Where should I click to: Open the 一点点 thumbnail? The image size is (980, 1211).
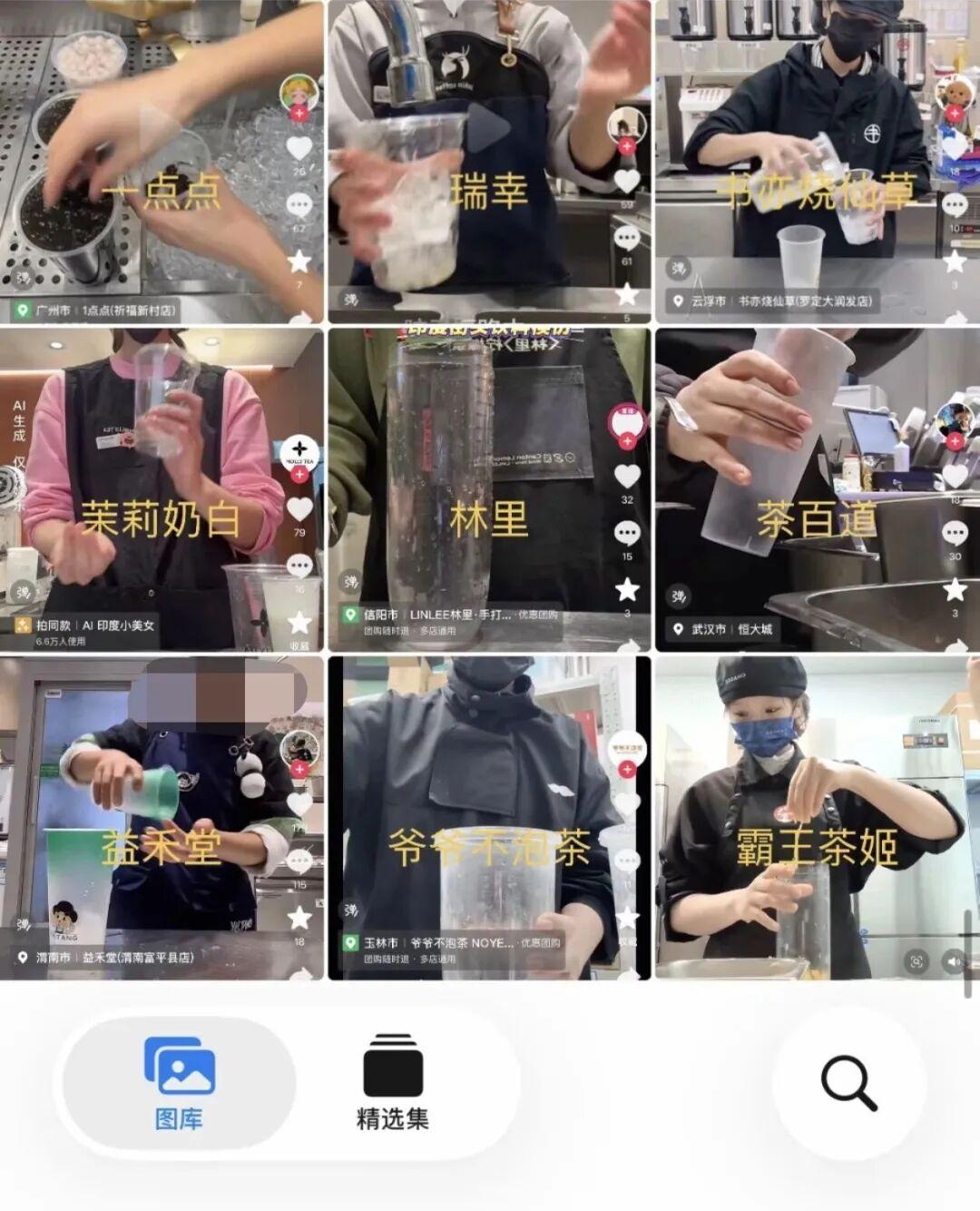[161, 162]
